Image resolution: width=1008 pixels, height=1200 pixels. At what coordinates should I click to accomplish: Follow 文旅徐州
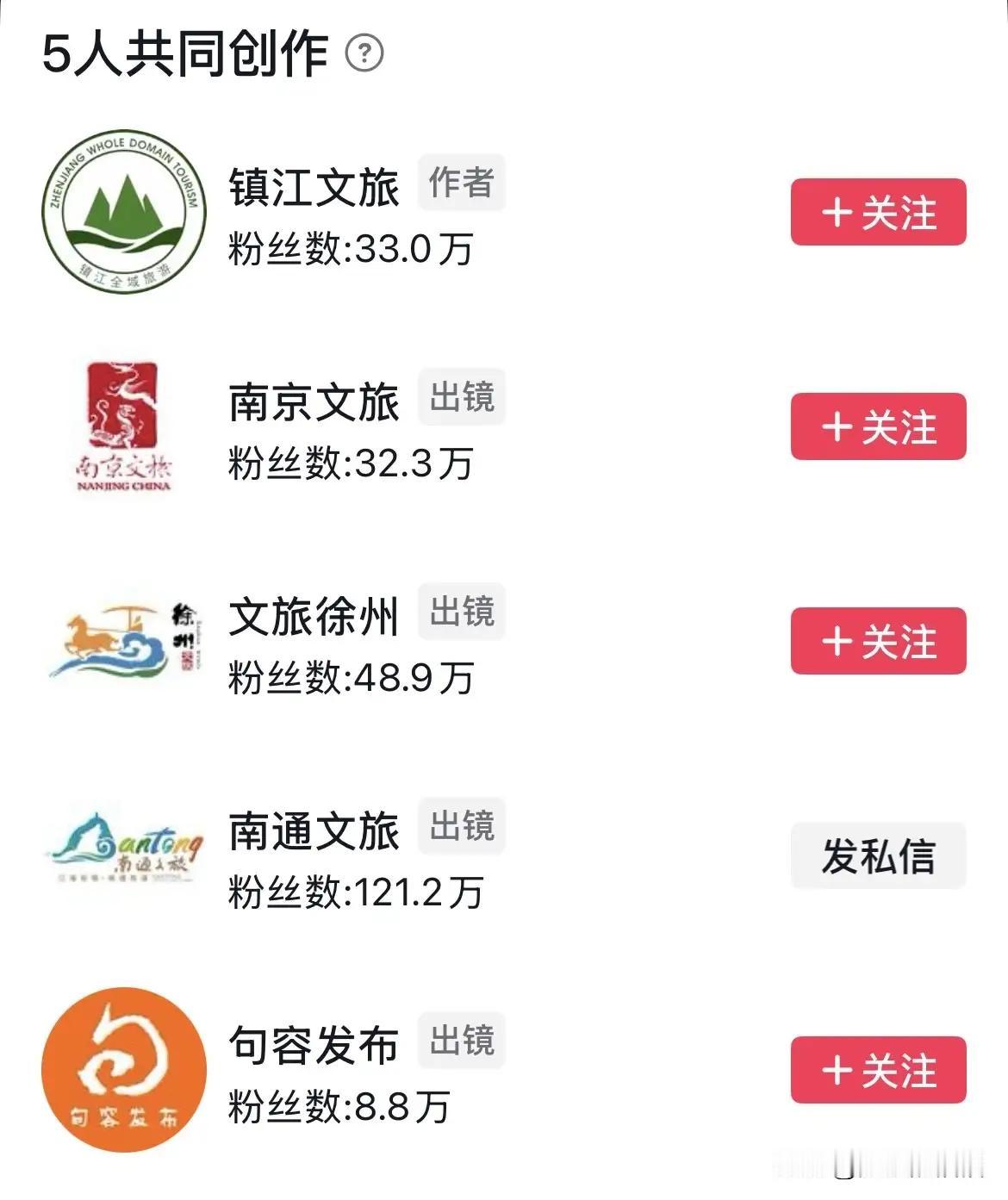tap(878, 641)
